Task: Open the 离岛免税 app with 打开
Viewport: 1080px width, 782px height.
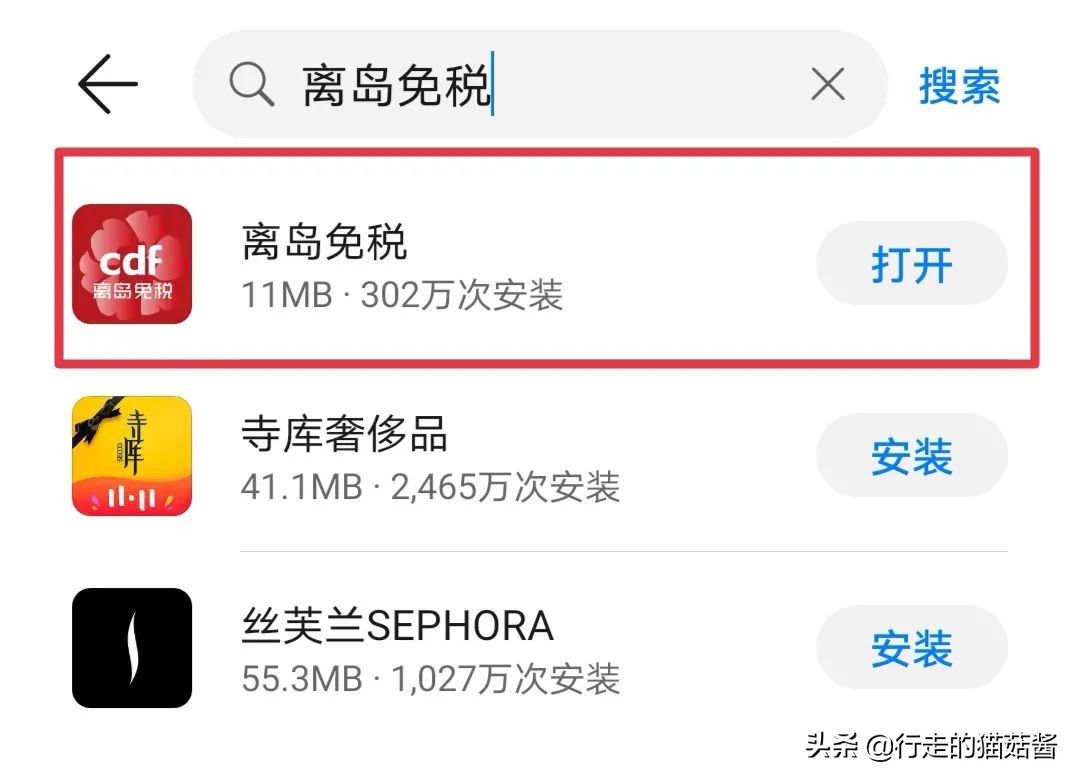Action: tap(911, 264)
